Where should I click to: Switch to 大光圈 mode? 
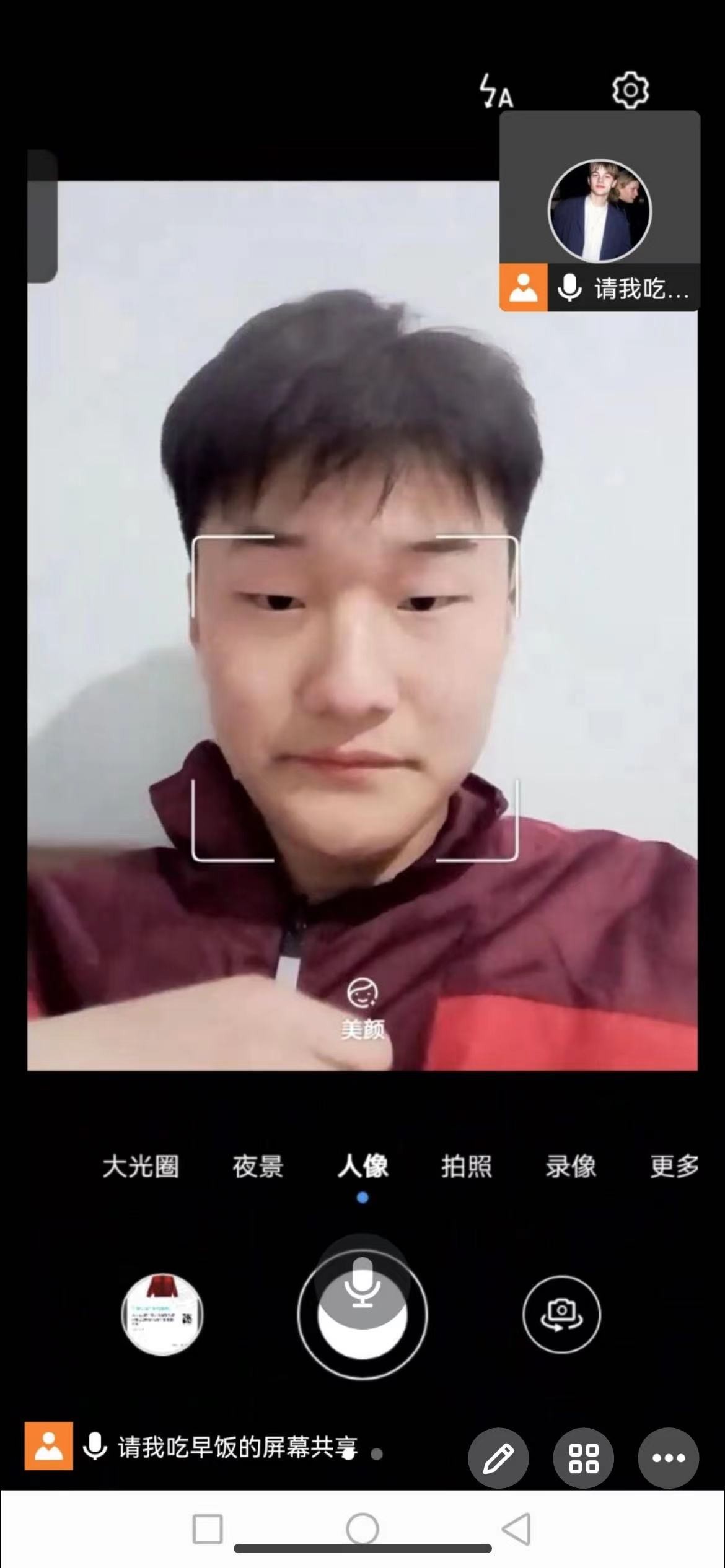pos(141,1167)
